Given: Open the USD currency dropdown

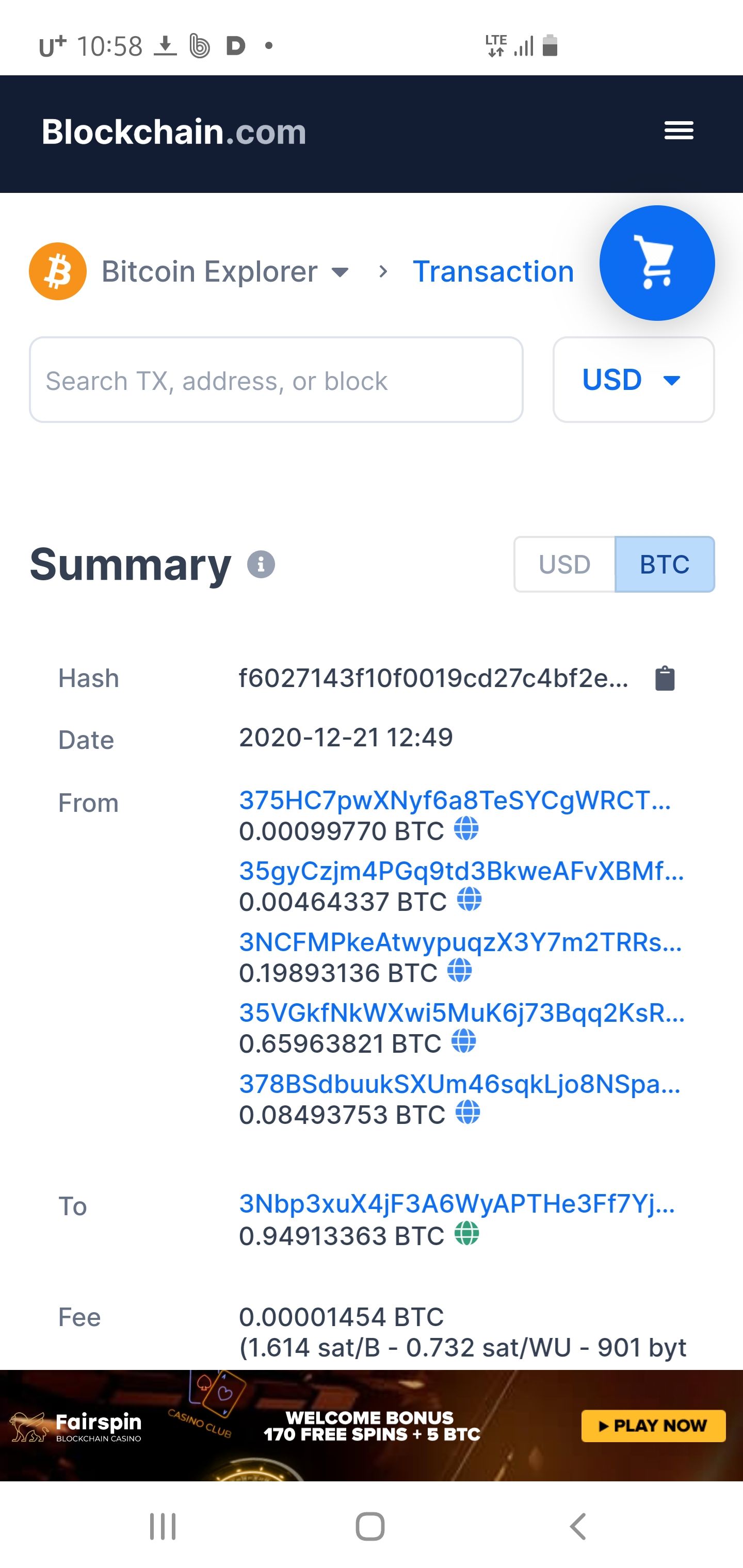Looking at the screenshot, I should [x=633, y=380].
